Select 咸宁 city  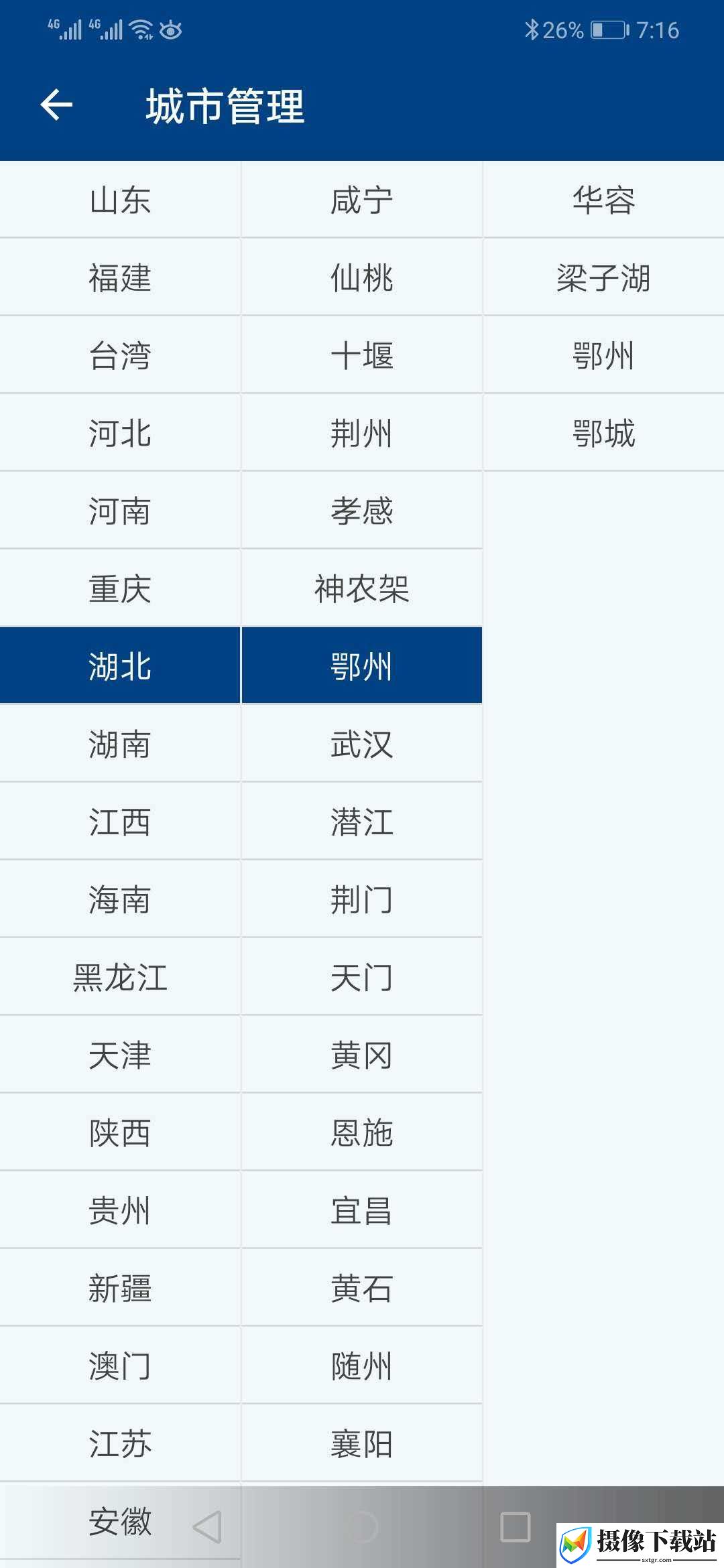[361, 200]
